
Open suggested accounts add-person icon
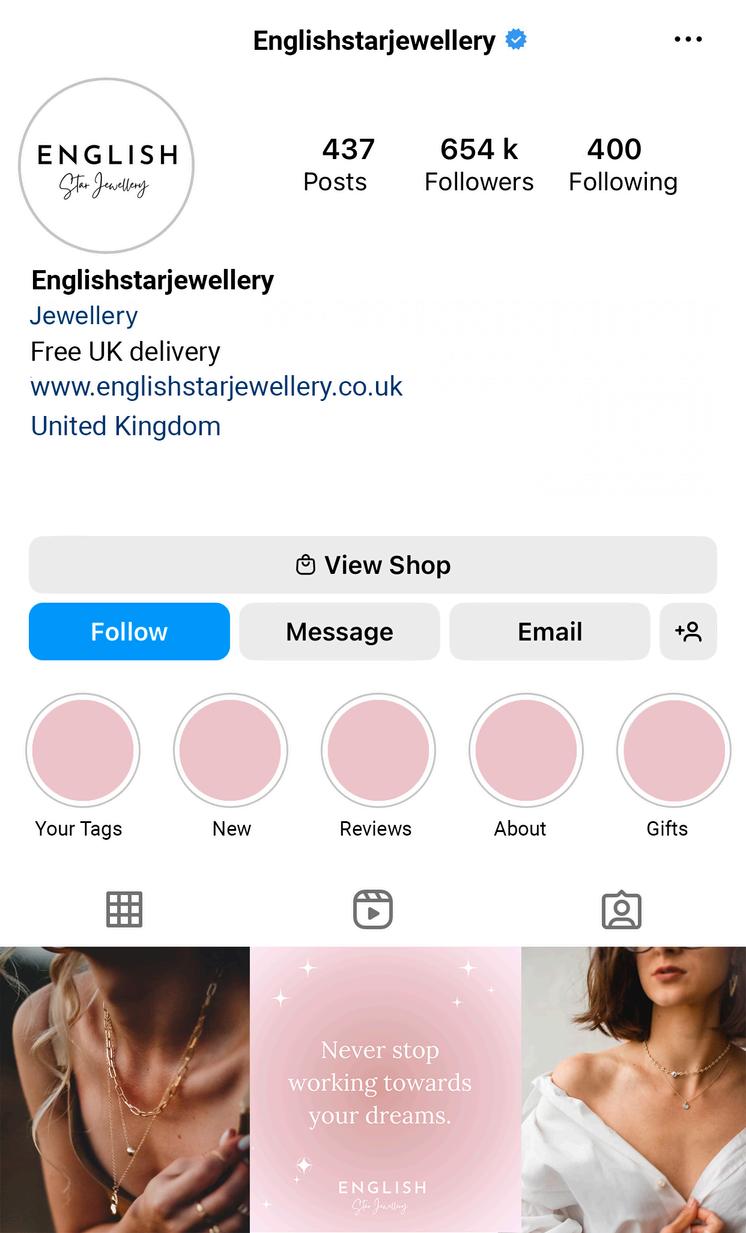(x=688, y=632)
